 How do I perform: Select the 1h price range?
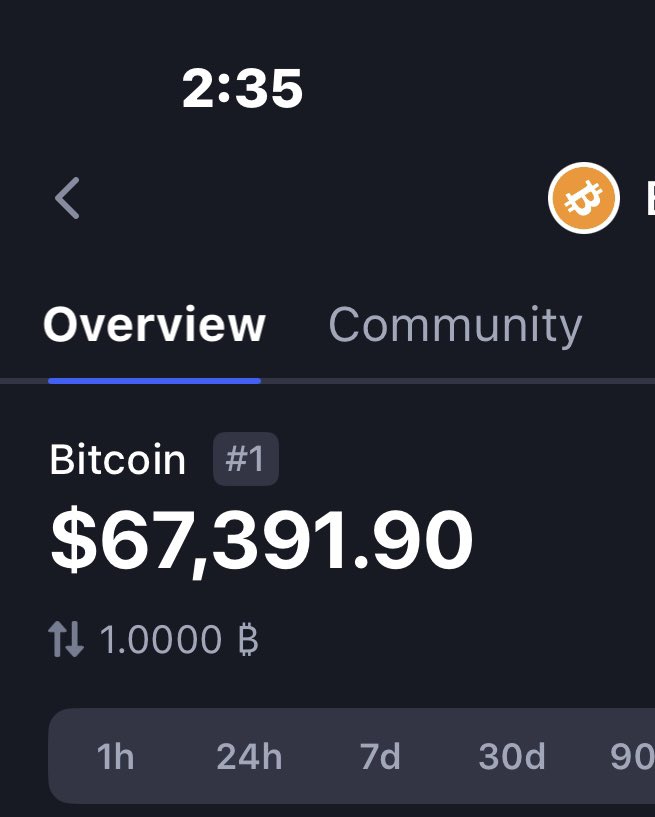pyautogui.click(x=115, y=757)
